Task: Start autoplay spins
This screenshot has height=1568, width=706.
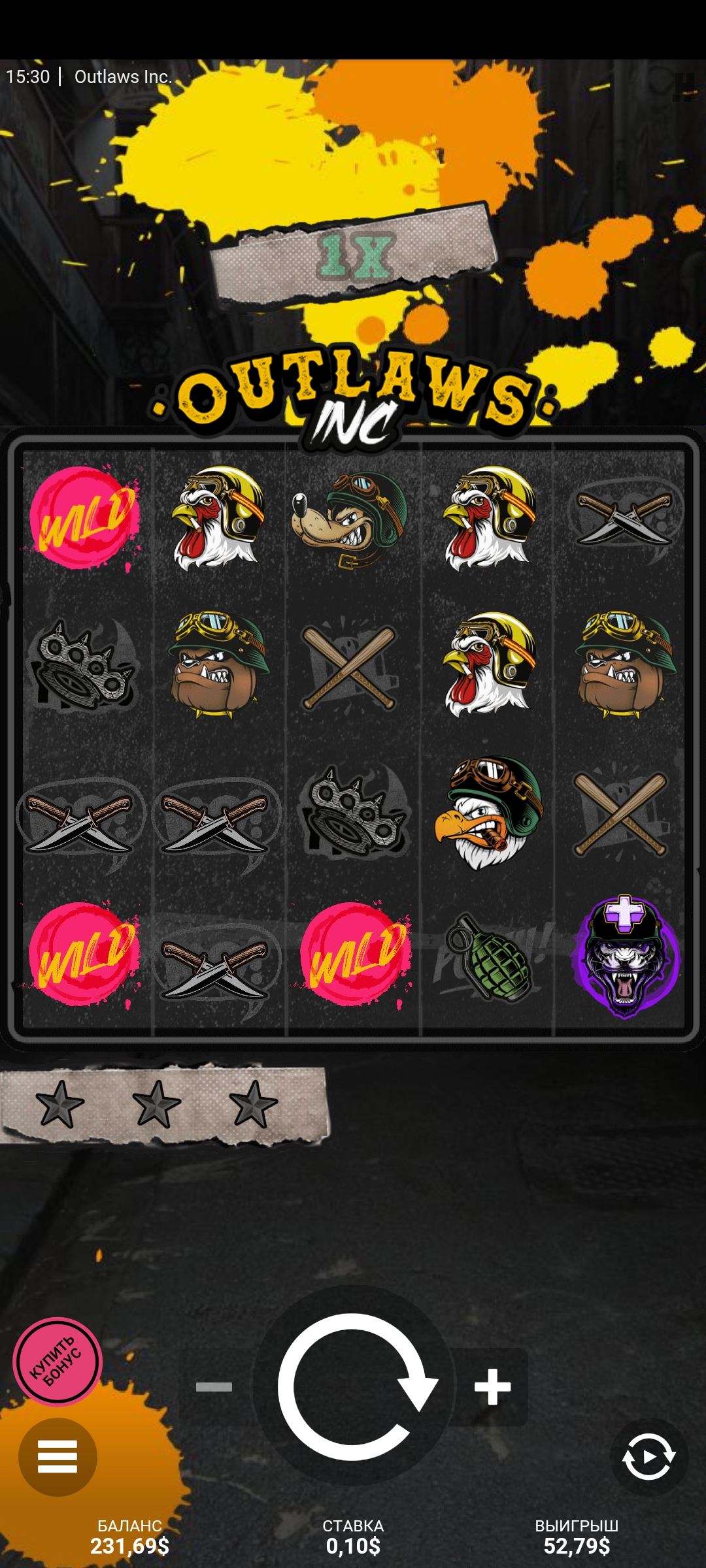Action: click(x=648, y=1457)
